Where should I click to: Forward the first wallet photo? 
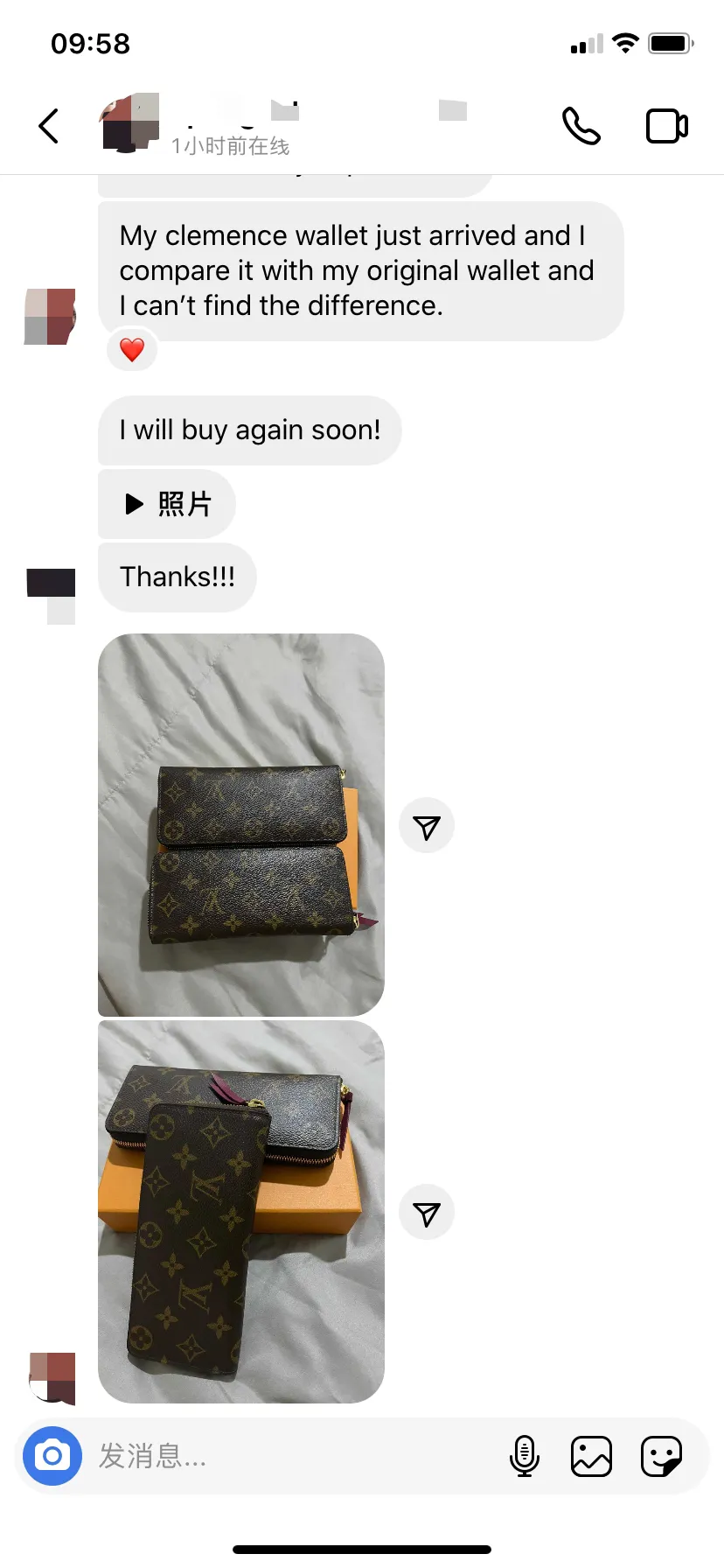427,826
